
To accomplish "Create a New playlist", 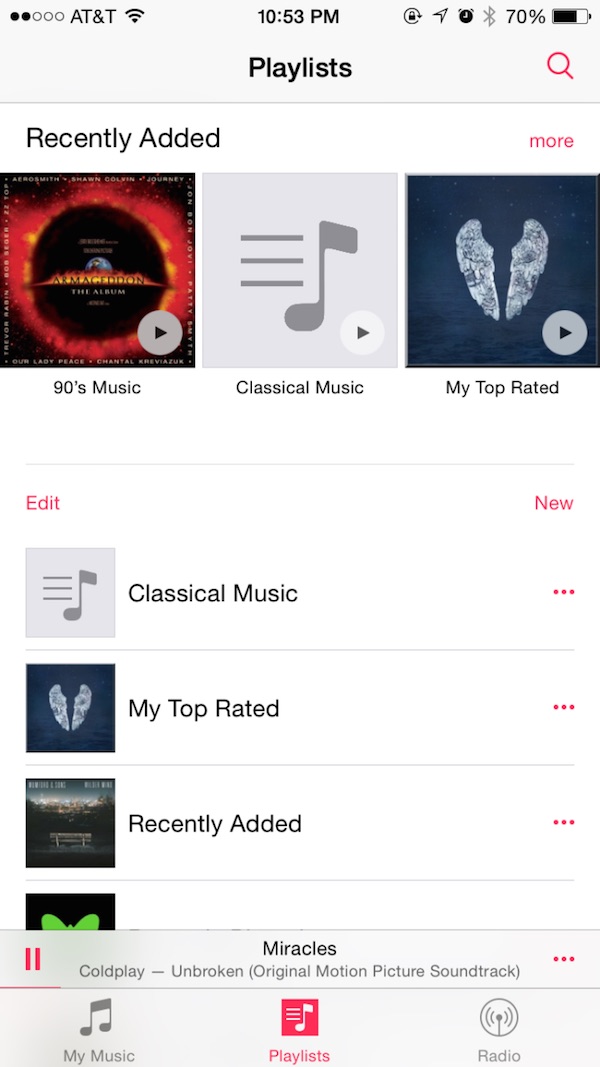I will point(554,503).
